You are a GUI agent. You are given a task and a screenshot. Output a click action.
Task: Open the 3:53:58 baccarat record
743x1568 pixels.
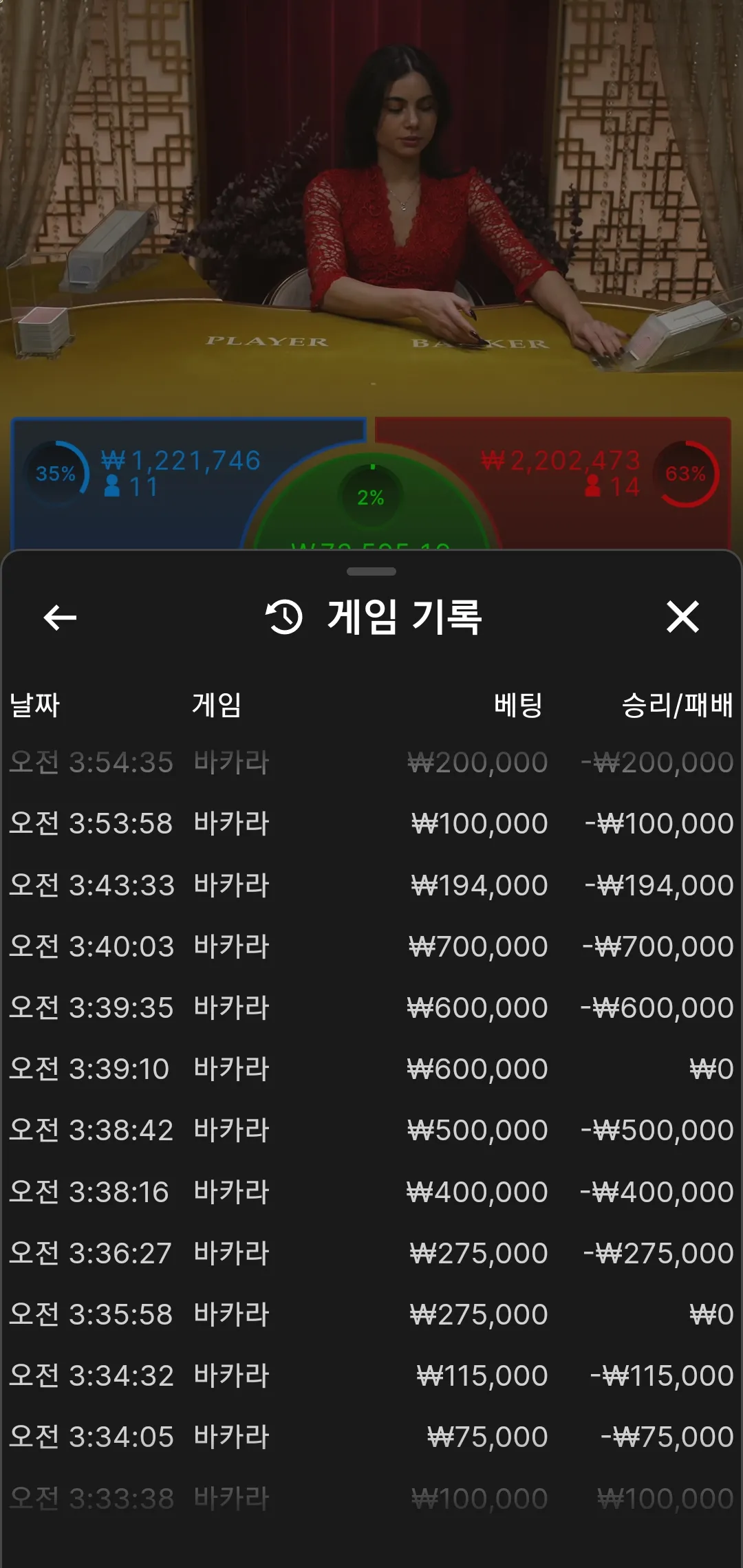tap(371, 823)
